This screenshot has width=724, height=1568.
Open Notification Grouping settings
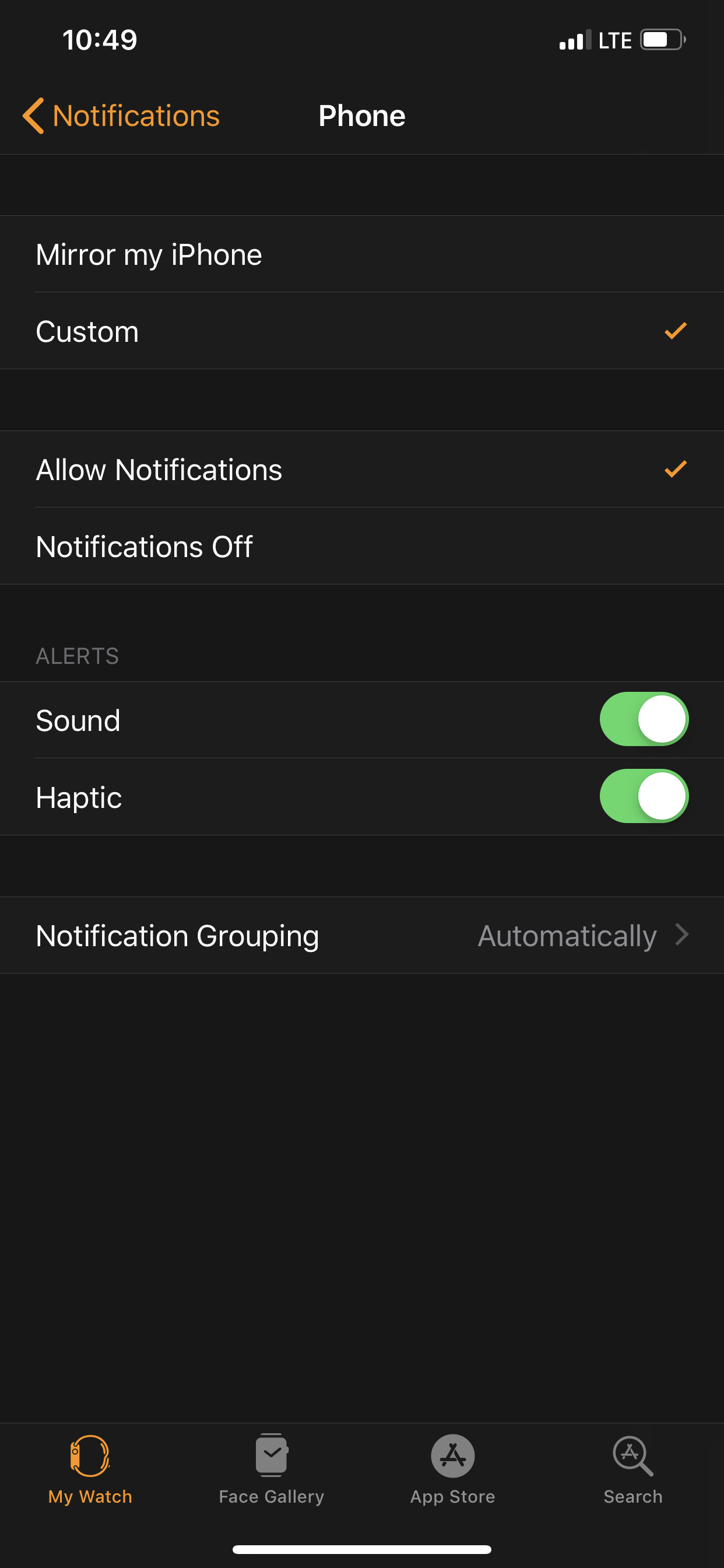point(362,935)
